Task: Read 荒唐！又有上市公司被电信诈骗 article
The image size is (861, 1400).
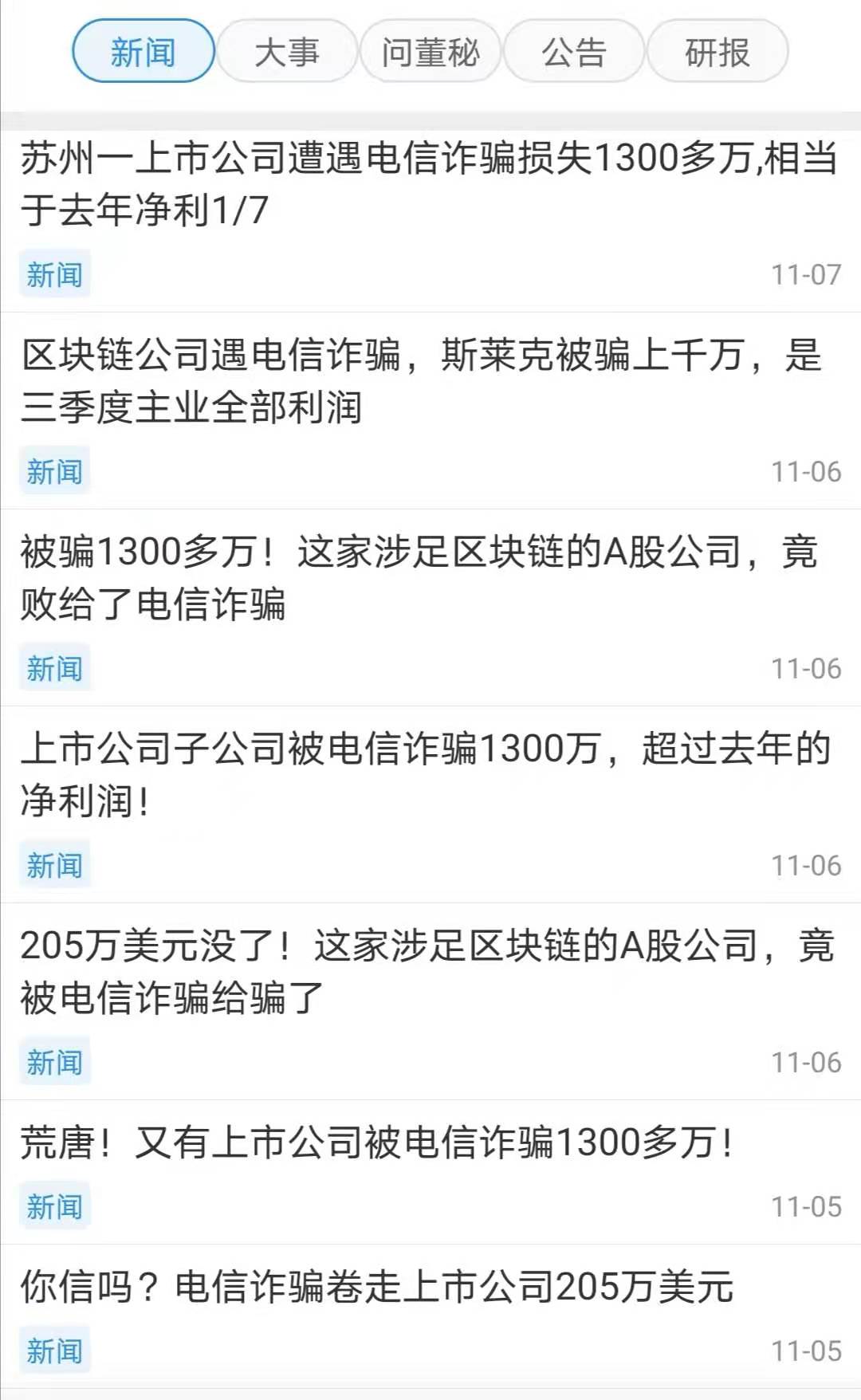Action: (x=376, y=1142)
